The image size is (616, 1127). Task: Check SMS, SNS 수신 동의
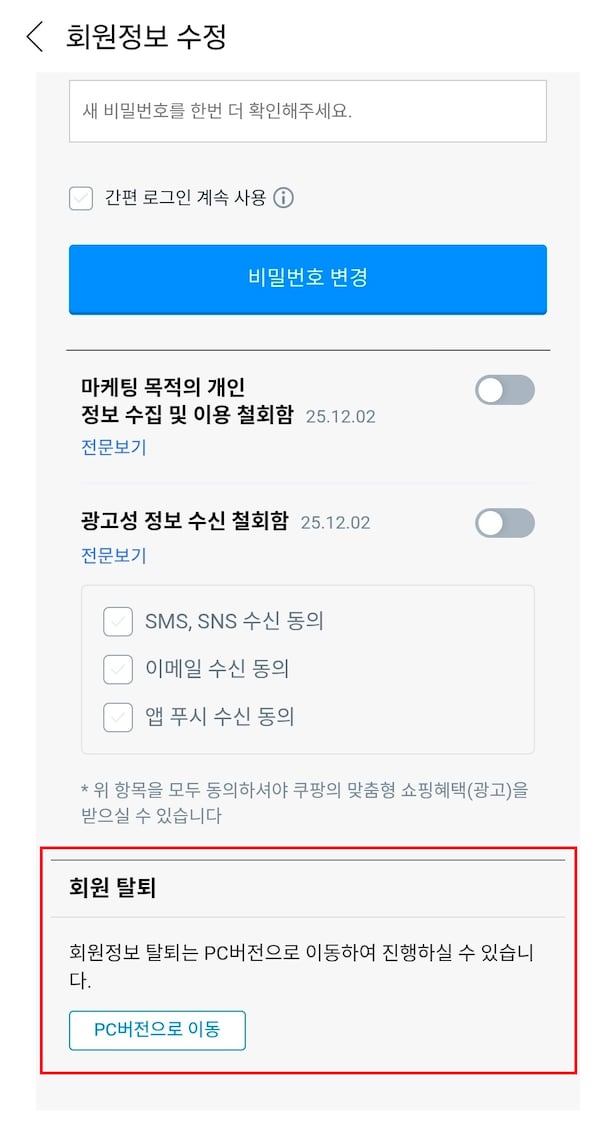[118, 621]
